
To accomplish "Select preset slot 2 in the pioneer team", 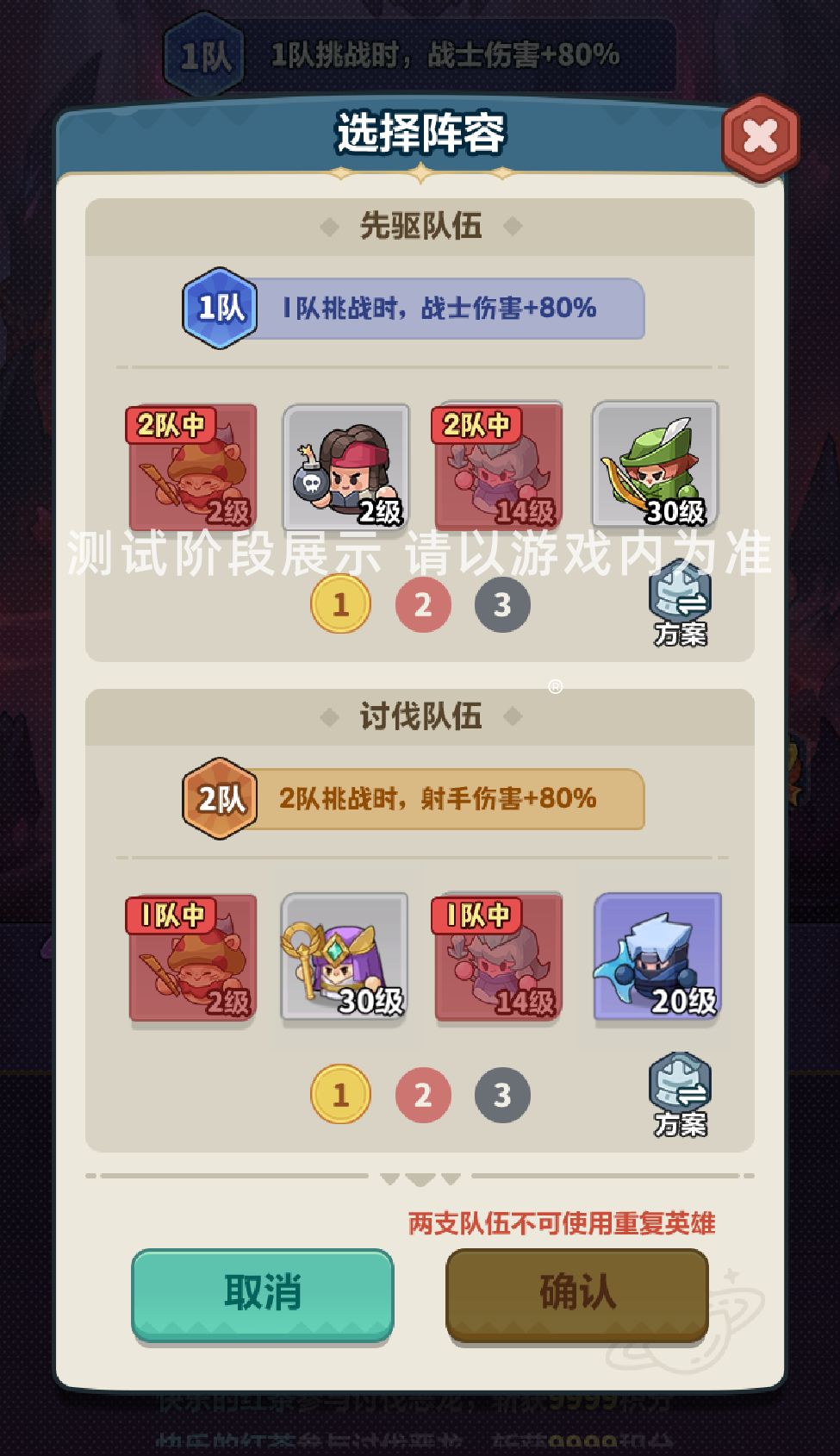I will [x=423, y=603].
